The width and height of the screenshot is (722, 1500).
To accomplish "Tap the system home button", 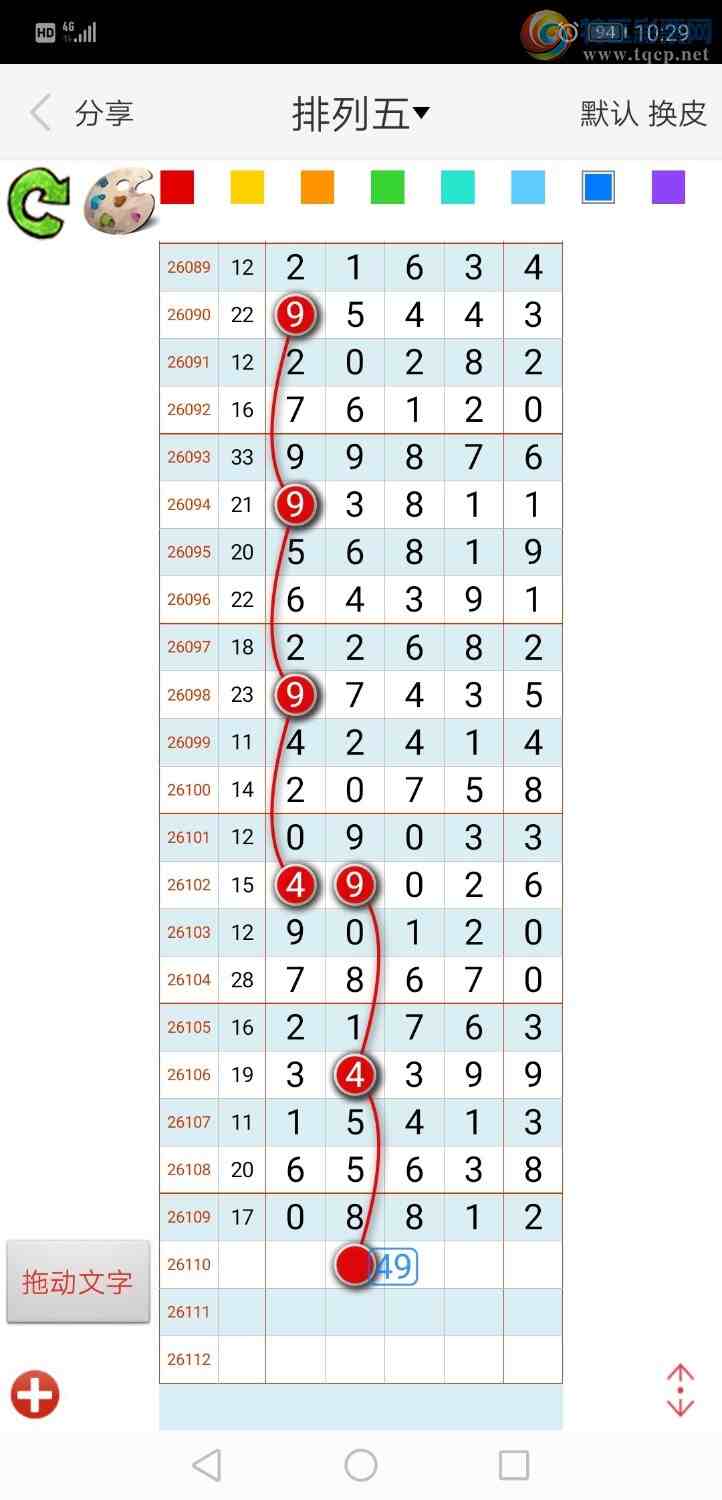I will click(x=361, y=1465).
